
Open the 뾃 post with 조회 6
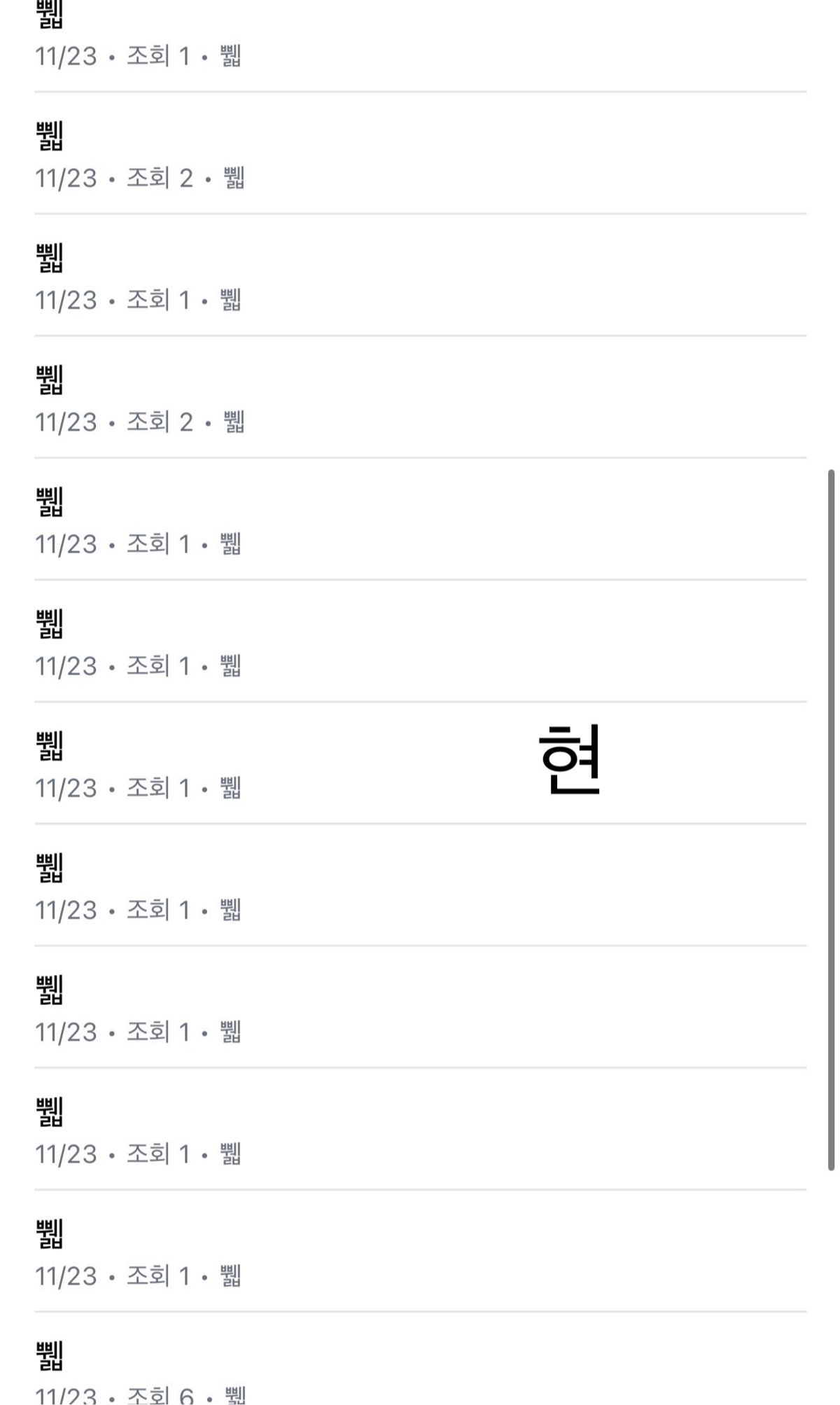[x=50, y=1356]
